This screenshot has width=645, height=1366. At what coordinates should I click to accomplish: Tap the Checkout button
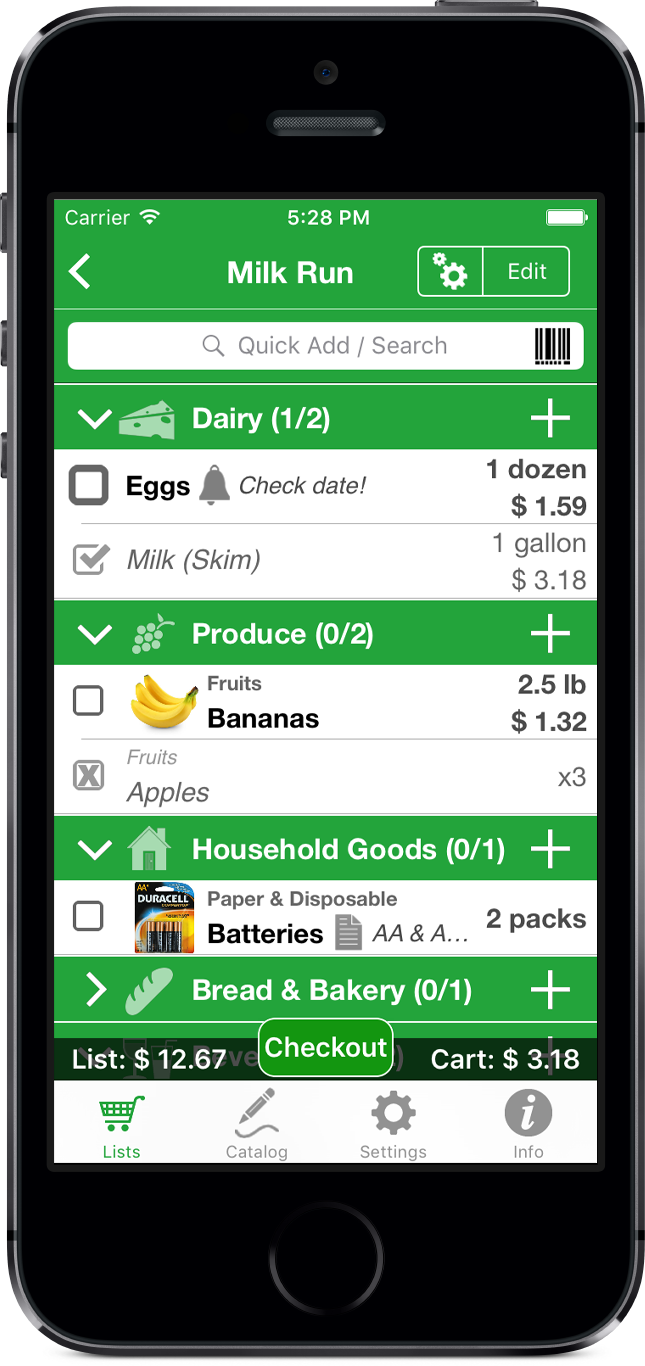click(x=325, y=1047)
